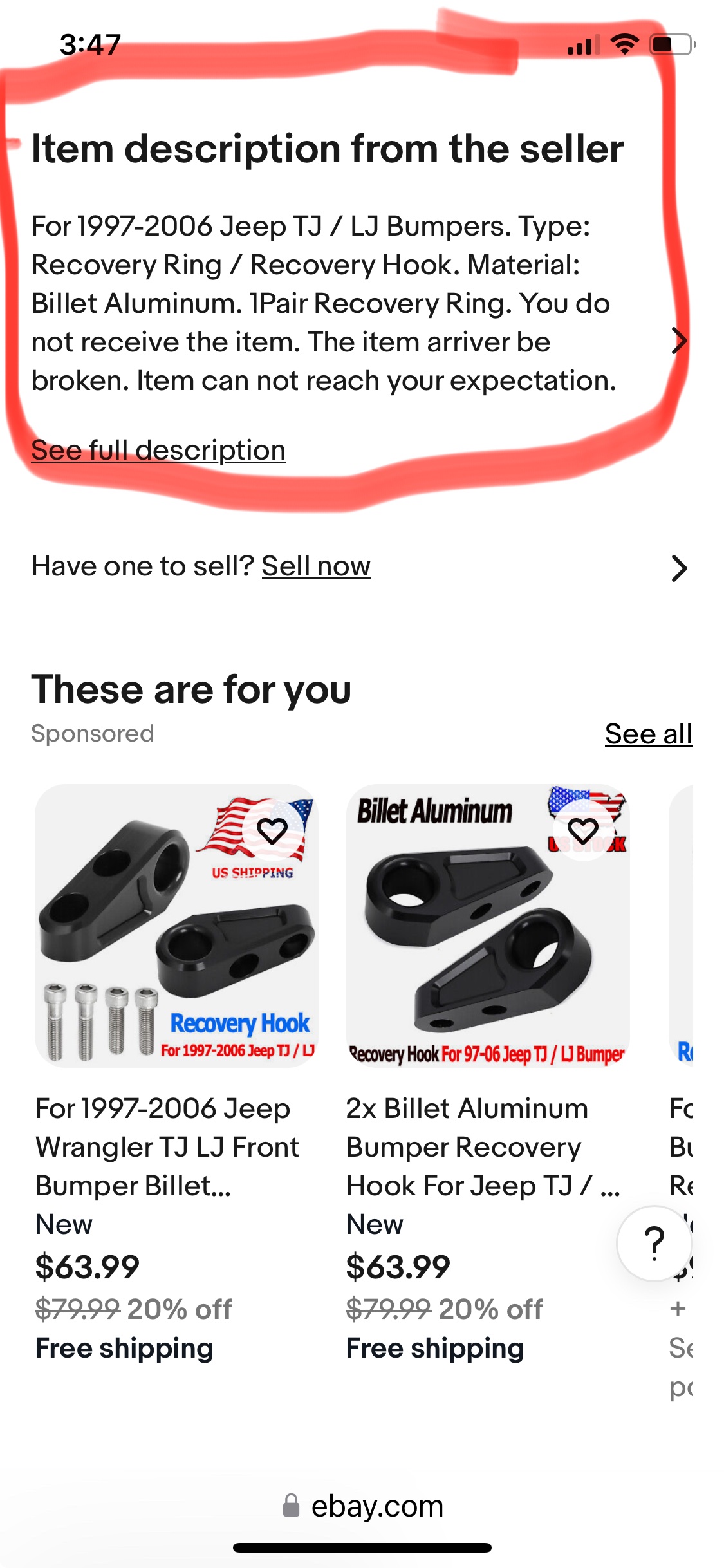The width and height of the screenshot is (724, 1568).
Task: See all sponsored items
Action: click(648, 734)
